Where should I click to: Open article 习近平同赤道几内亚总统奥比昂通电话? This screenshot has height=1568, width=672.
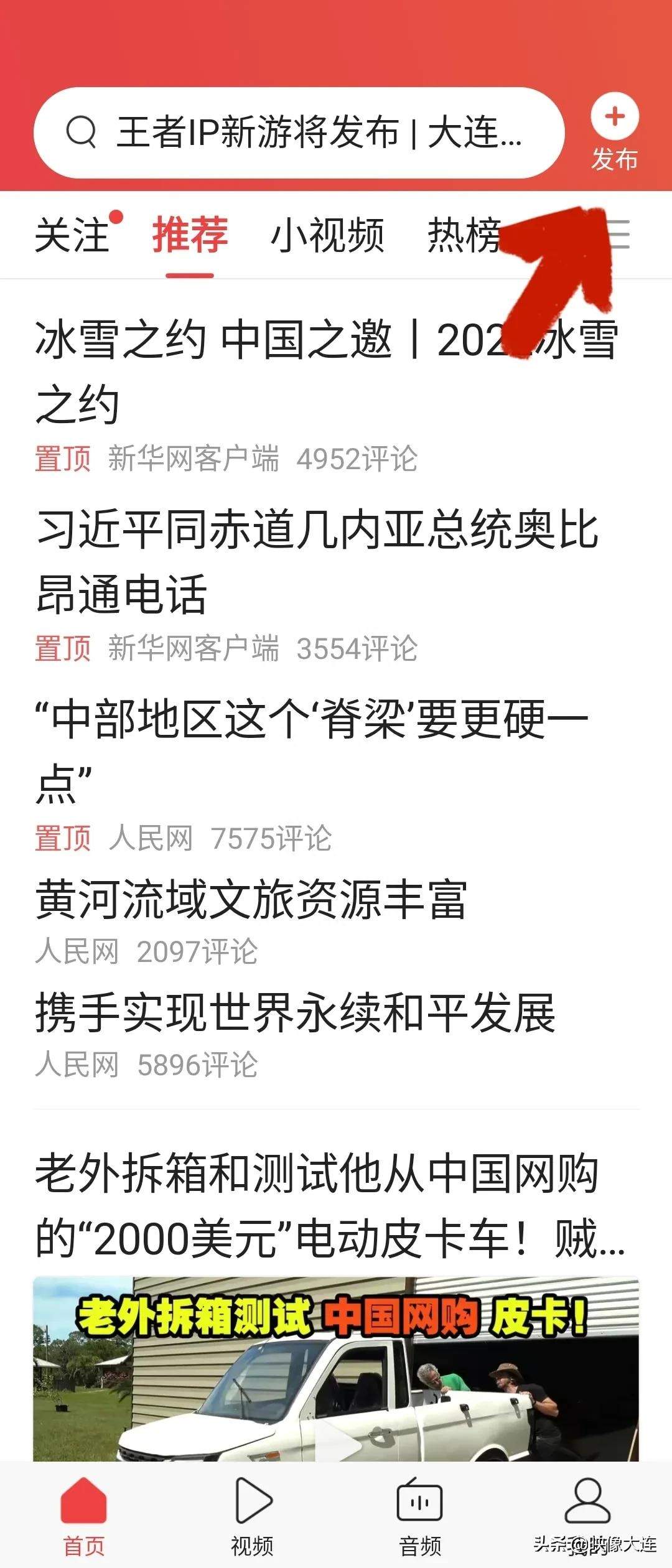coord(317,561)
